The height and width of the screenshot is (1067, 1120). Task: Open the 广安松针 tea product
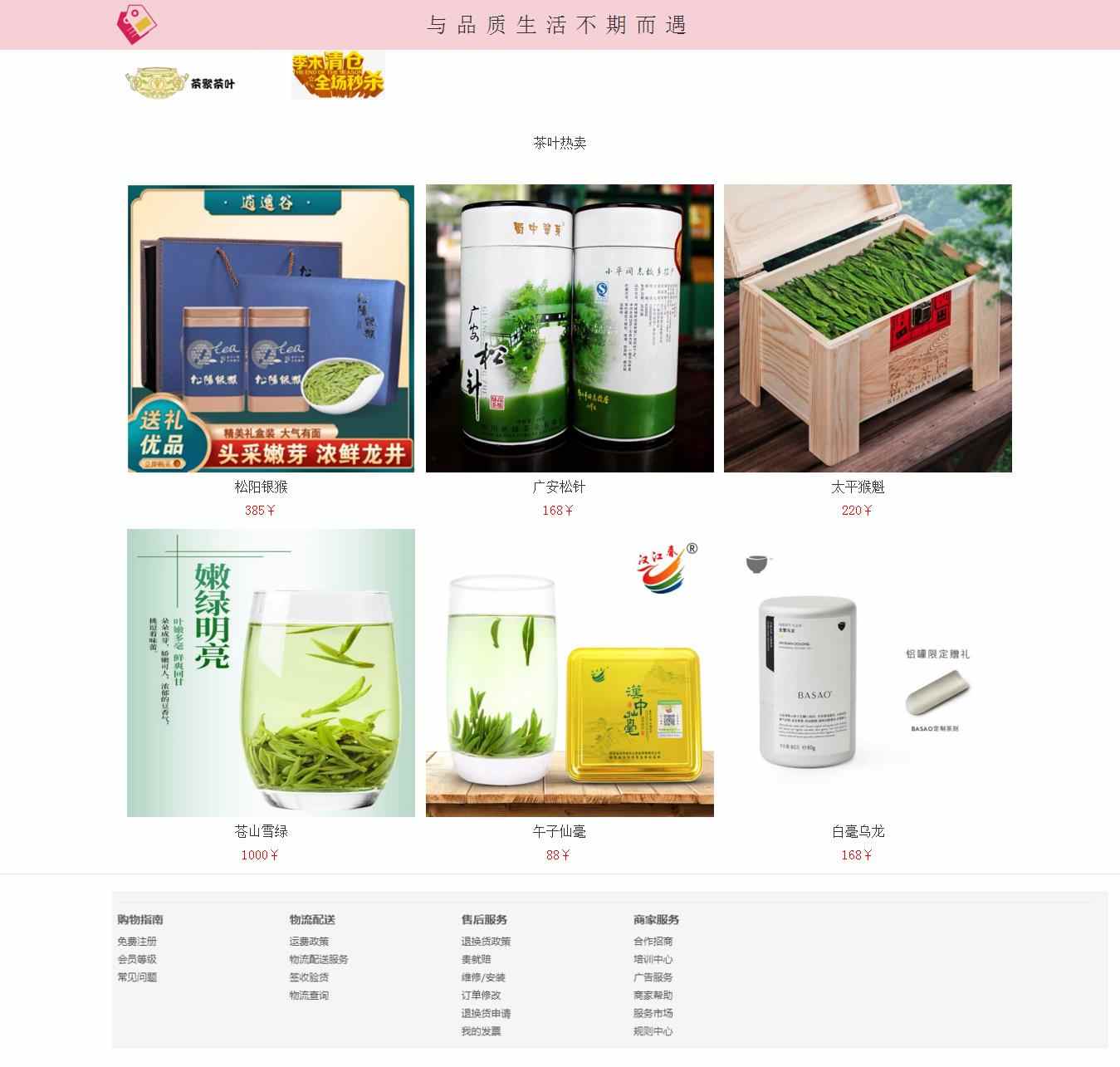pyautogui.click(x=570, y=329)
